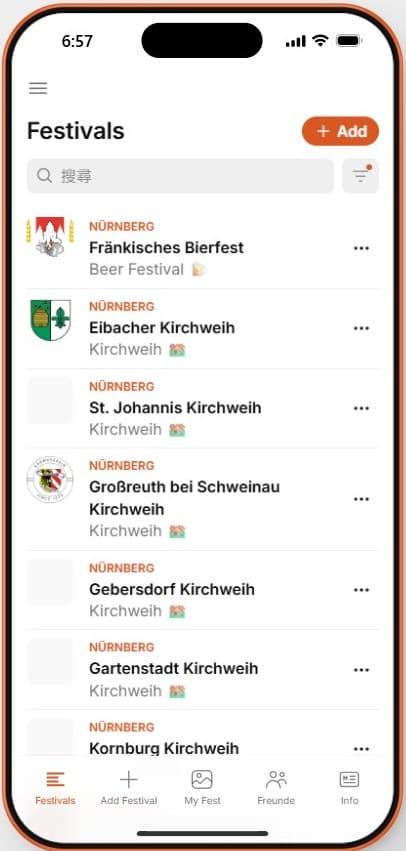Open the Info tab
Viewport: 406px width, 851px height.
coord(350,788)
